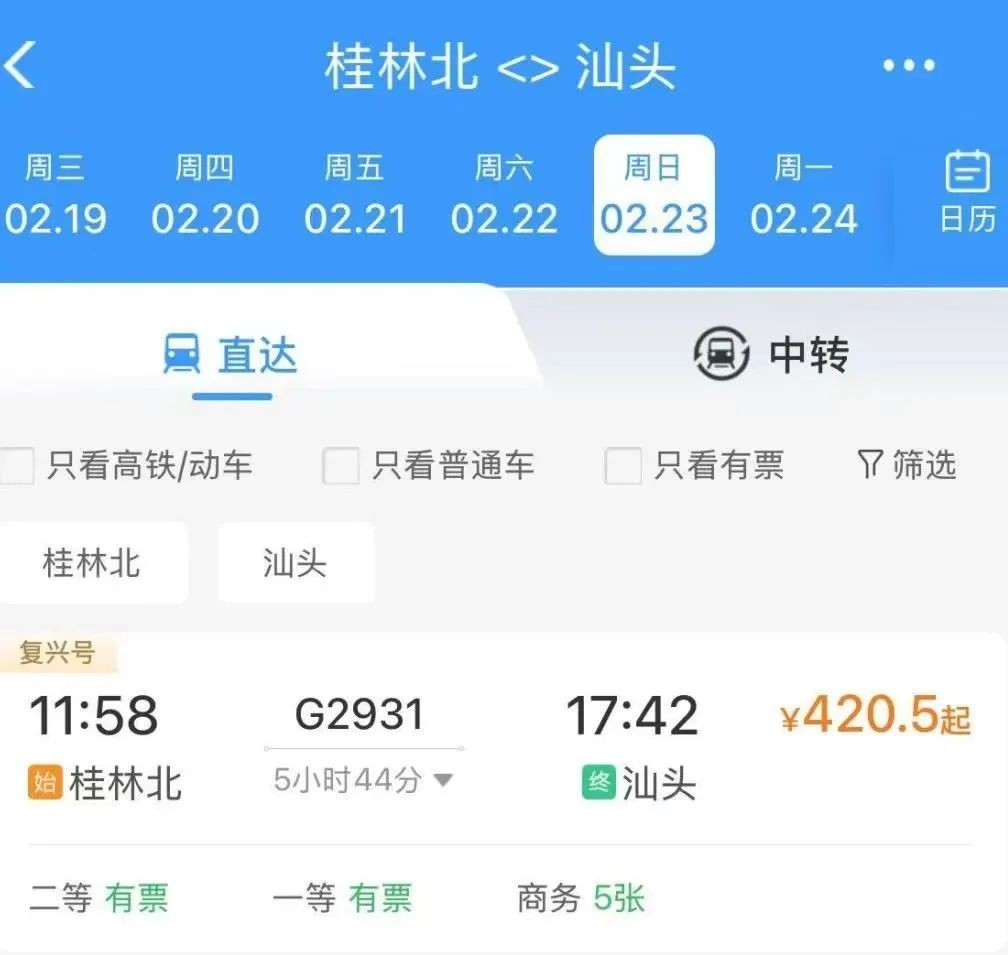This screenshot has width=1008, height=955.
Task: Select date 周六 02.22
Action: pyautogui.click(x=504, y=195)
